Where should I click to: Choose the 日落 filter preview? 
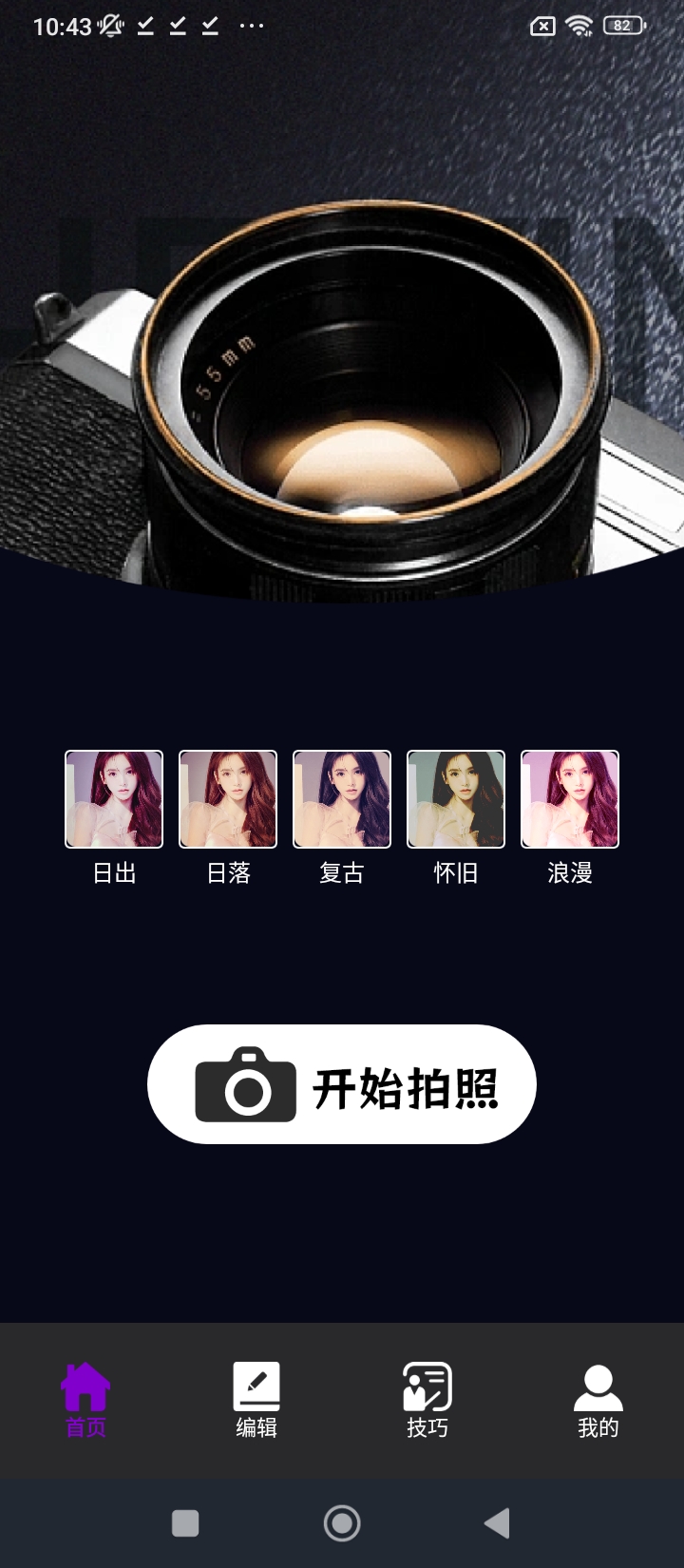pyautogui.click(x=228, y=799)
